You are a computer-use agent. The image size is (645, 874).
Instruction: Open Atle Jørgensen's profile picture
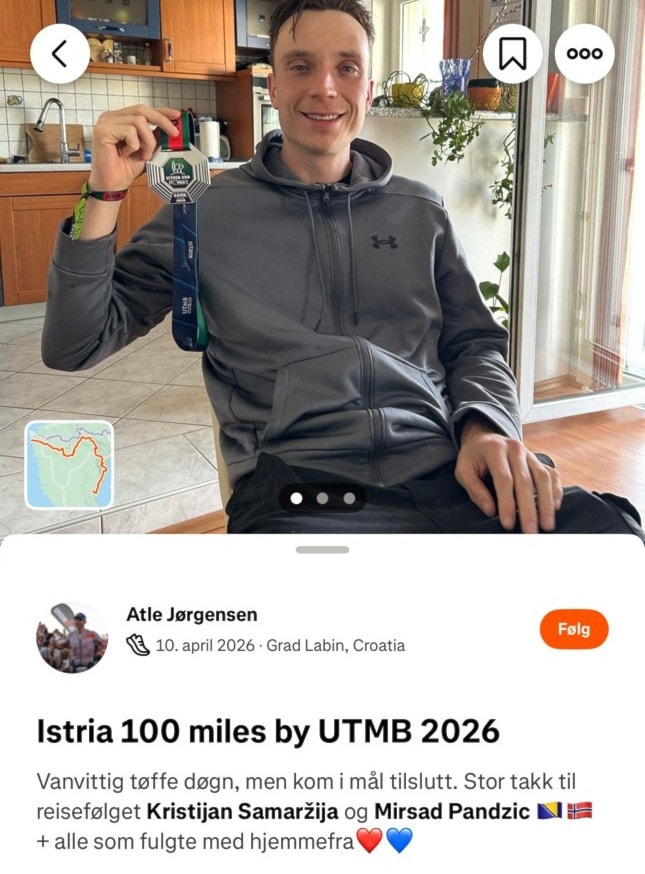(72, 637)
